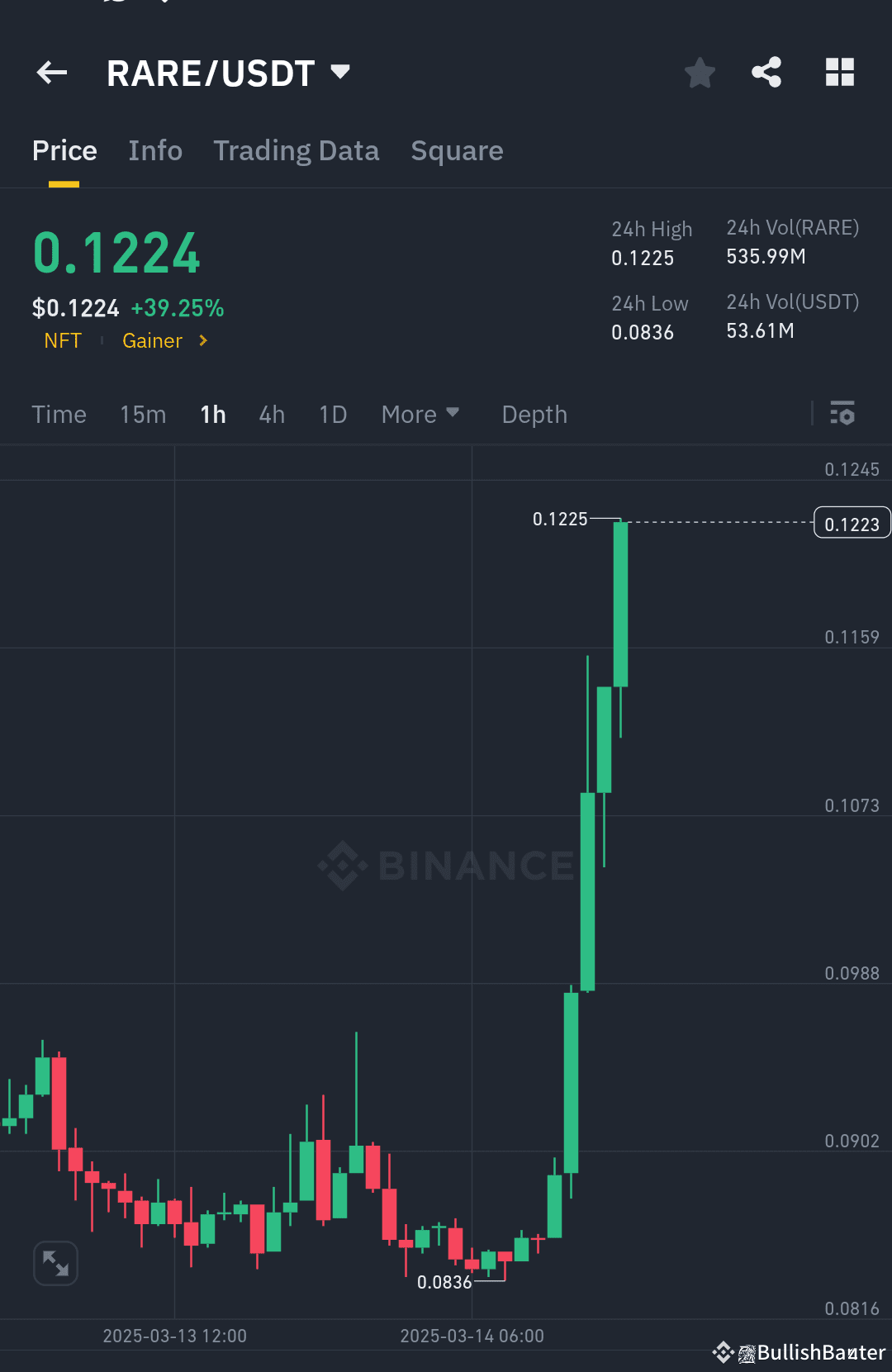Open the Depth chart view
The width and height of the screenshot is (892, 1372).
534,414
